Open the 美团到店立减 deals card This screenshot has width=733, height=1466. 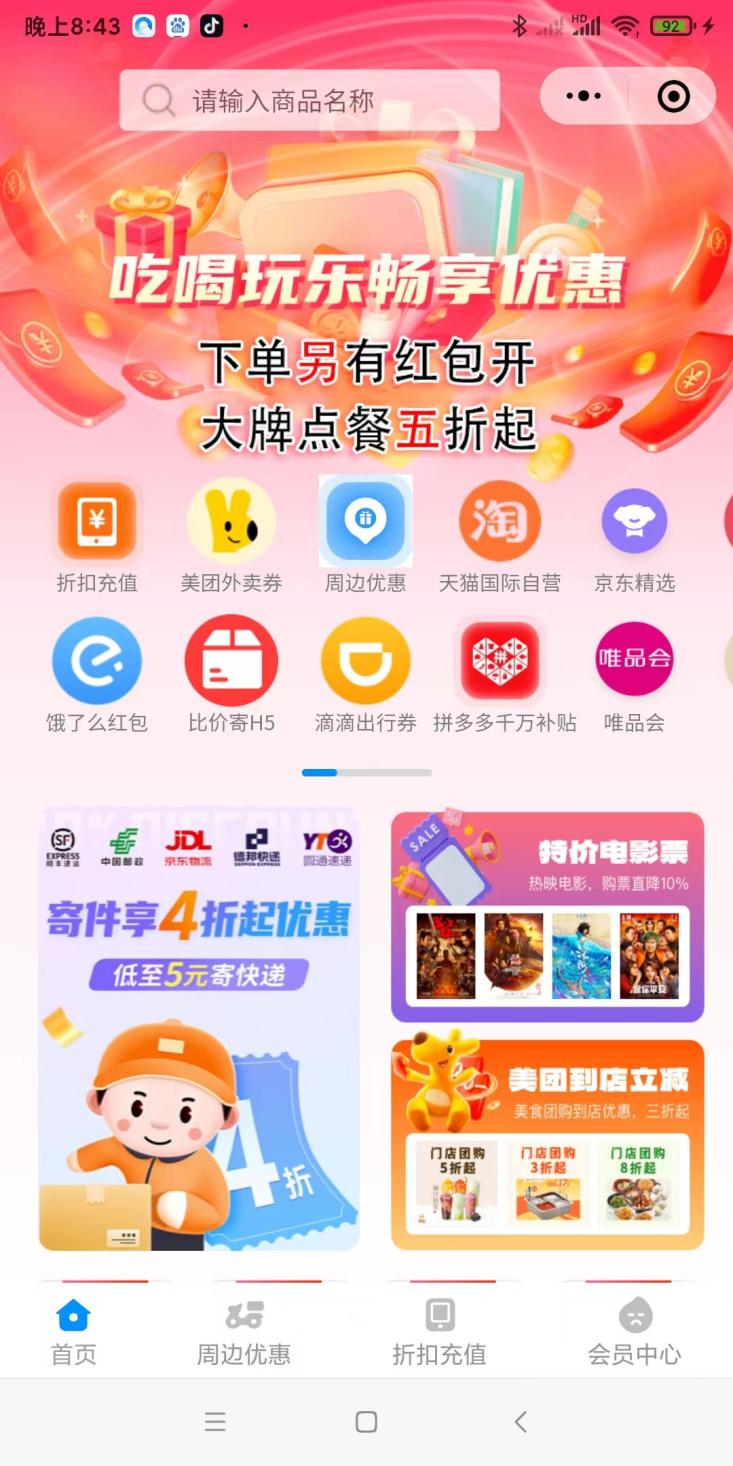click(547, 1144)
